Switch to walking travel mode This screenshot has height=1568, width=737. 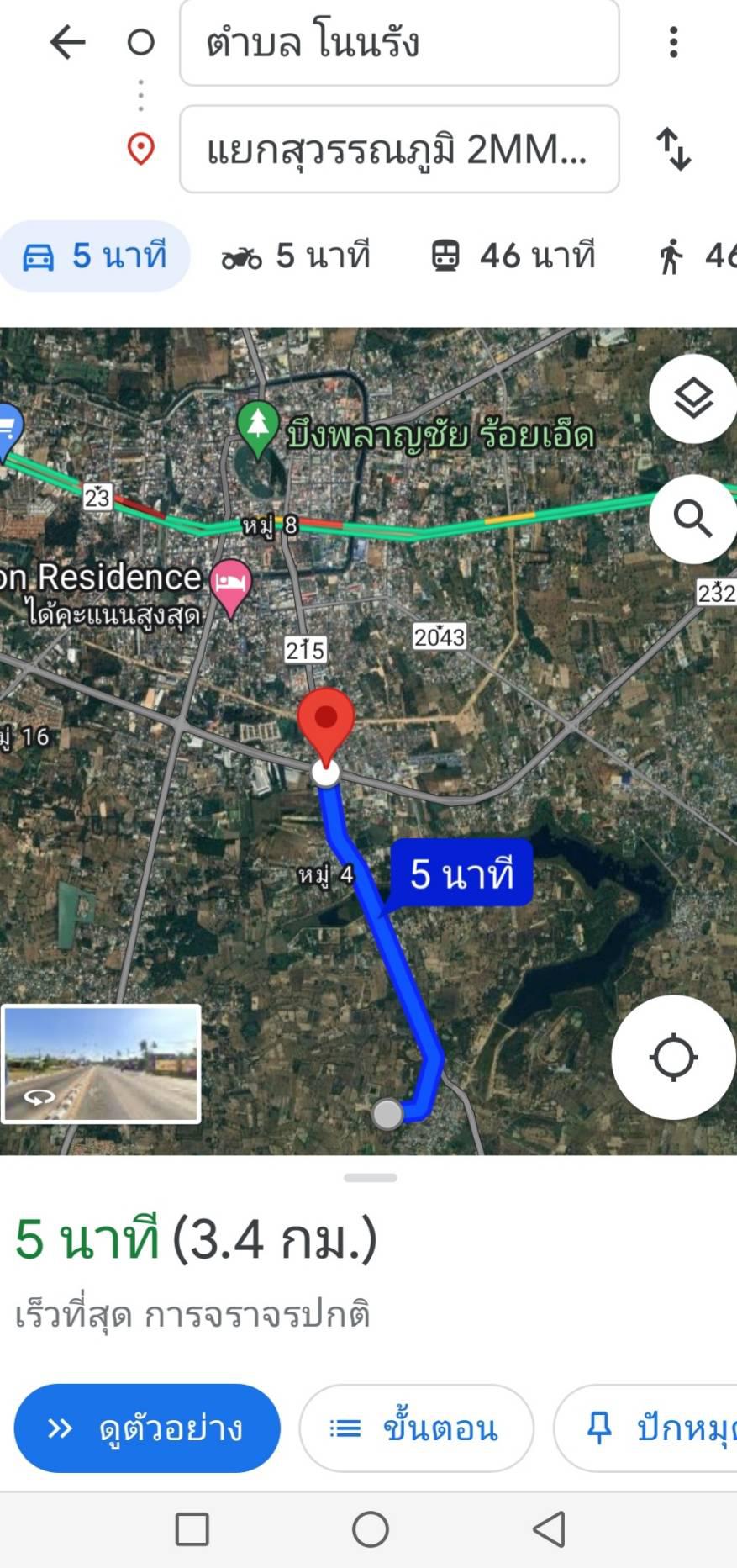coord(696,256)
